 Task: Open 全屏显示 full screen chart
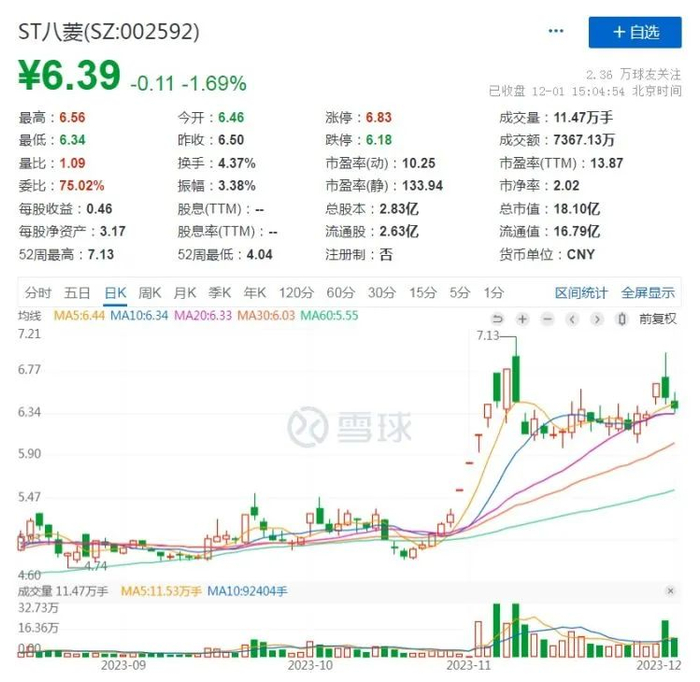point(648,293)
